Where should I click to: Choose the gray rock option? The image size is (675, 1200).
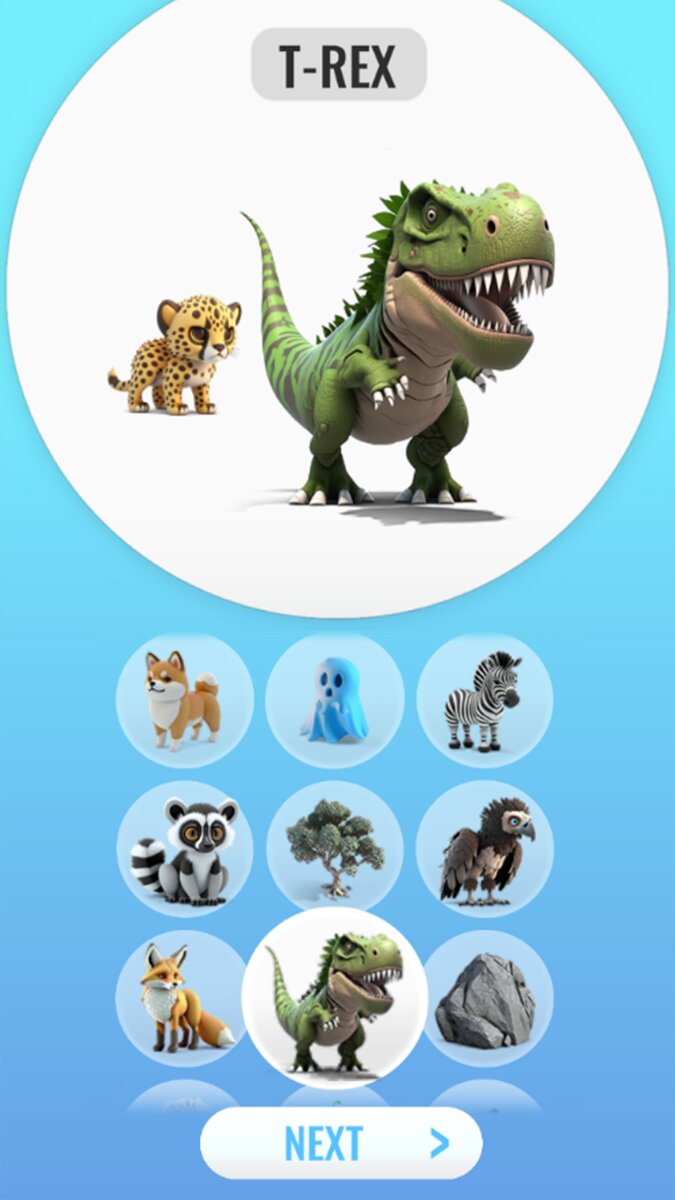coord(487,998)
